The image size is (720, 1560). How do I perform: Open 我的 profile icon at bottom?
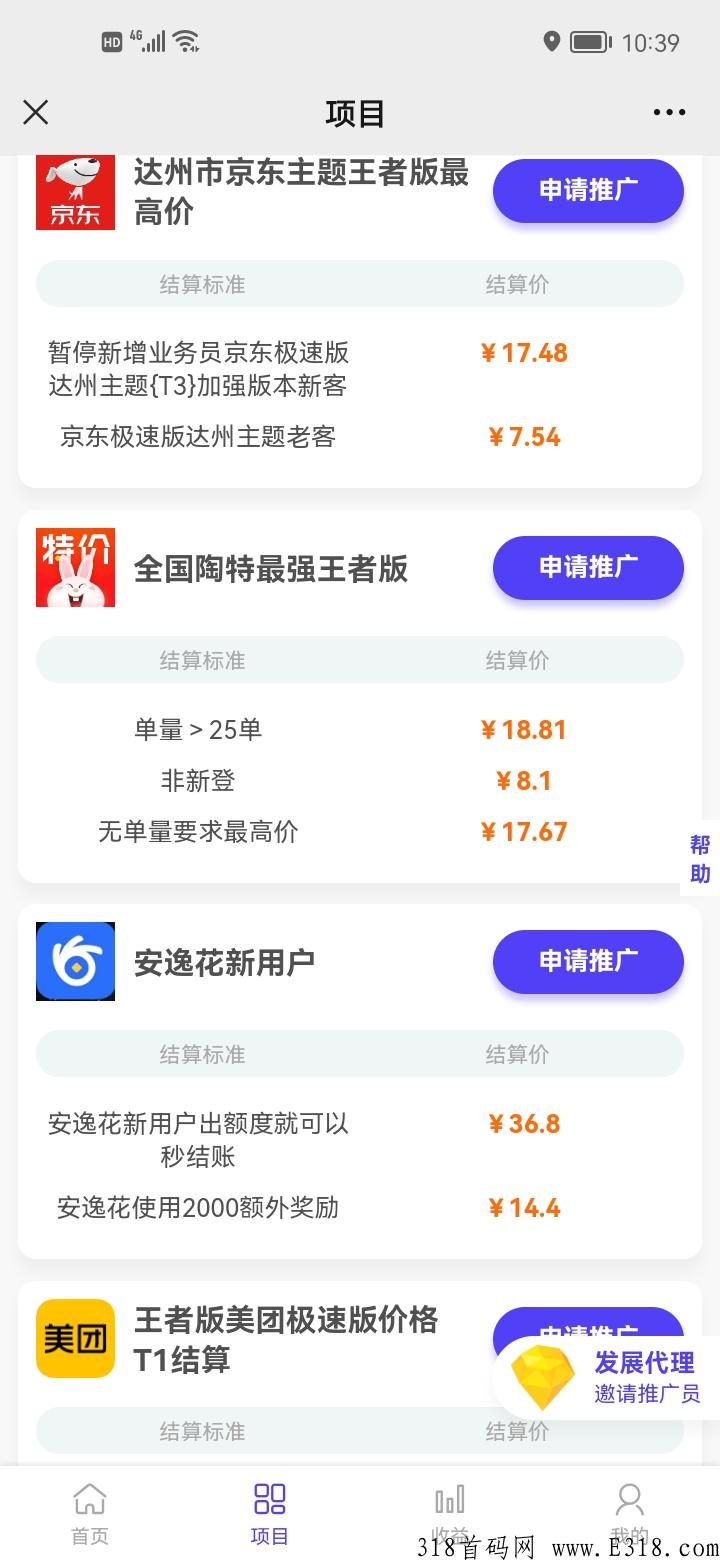629,1499
